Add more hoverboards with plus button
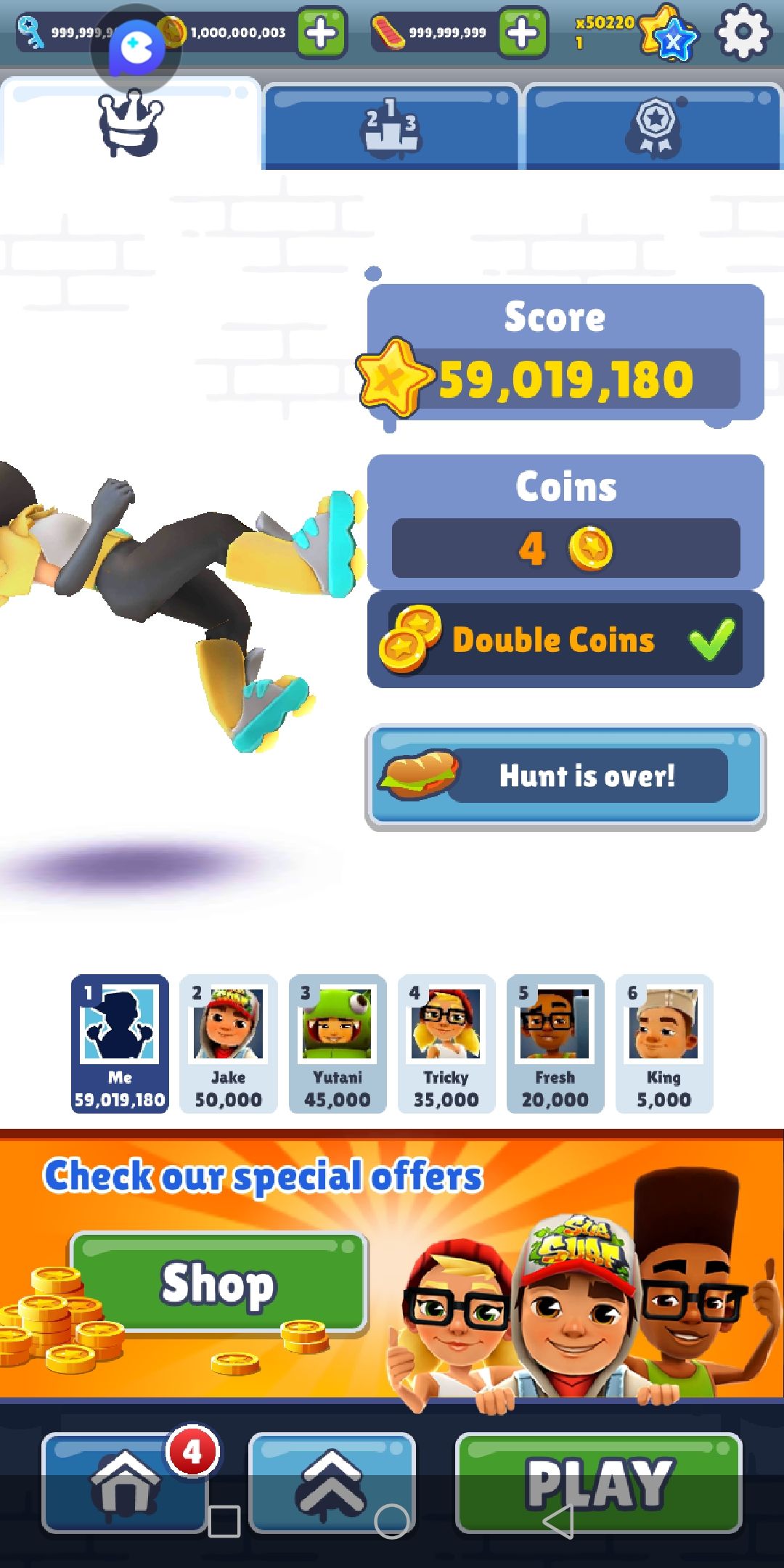Viewport: 784px width, 1568px height. [x=523, y=33]
